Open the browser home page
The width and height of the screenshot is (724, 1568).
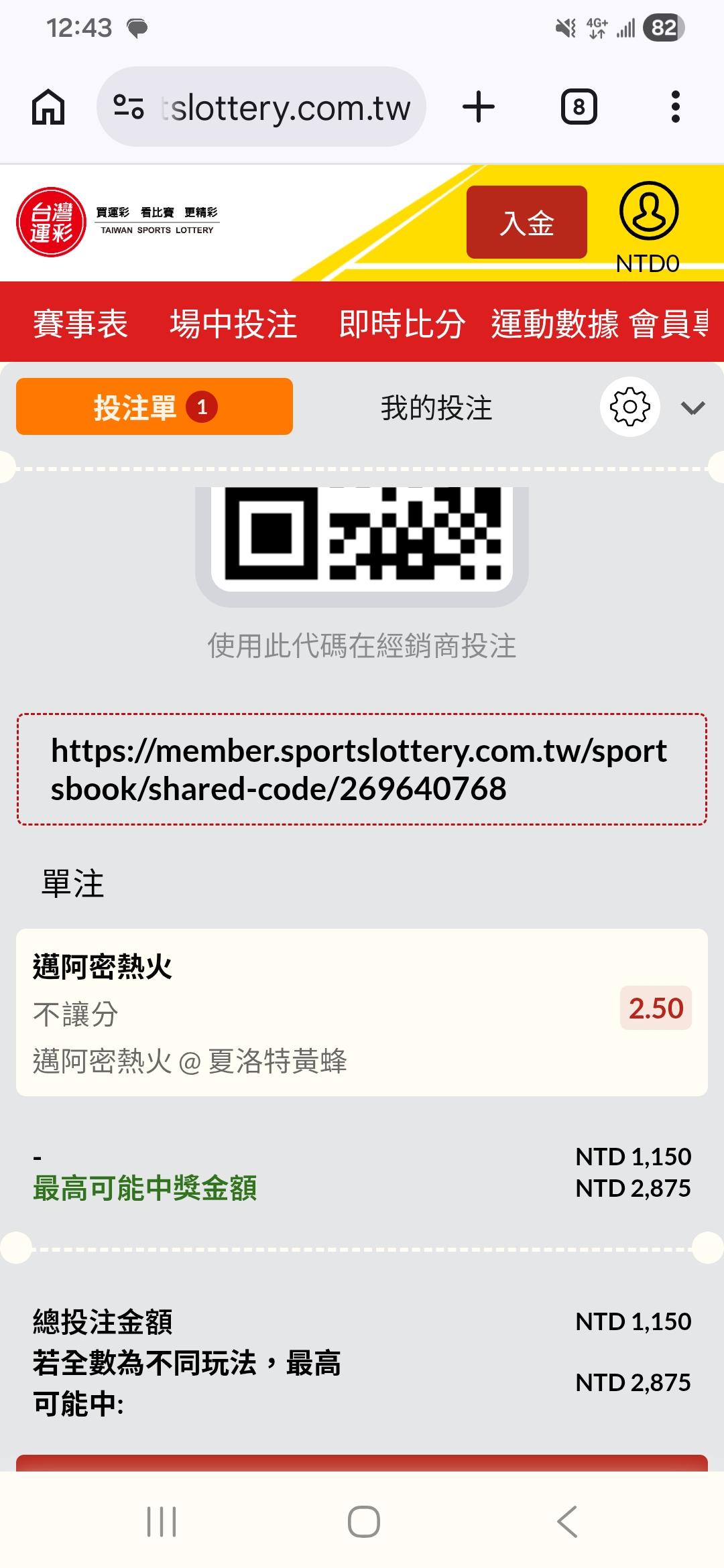tap(48, 107)
